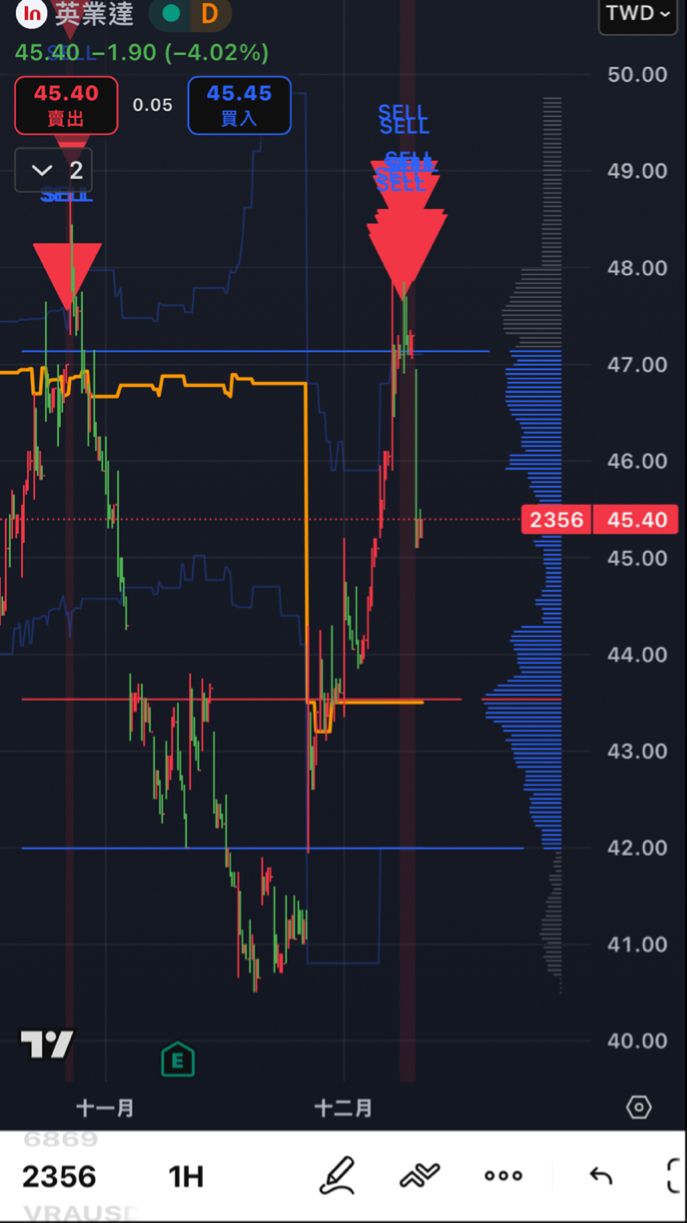
Task: Tap the red 賣出 sell button
Action: click(x=66, y=105)
